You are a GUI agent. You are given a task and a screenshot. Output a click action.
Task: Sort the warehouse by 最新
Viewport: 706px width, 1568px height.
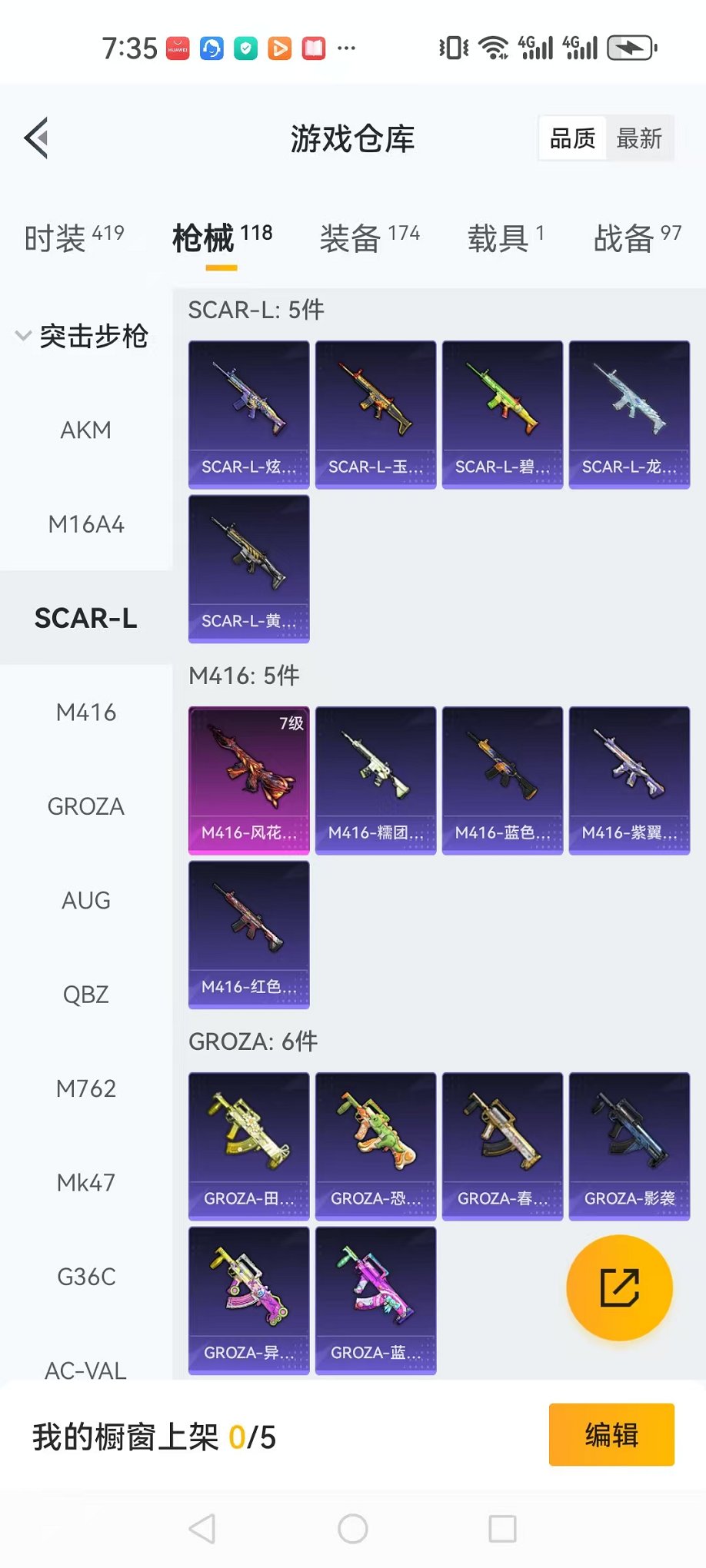point(639,139)
